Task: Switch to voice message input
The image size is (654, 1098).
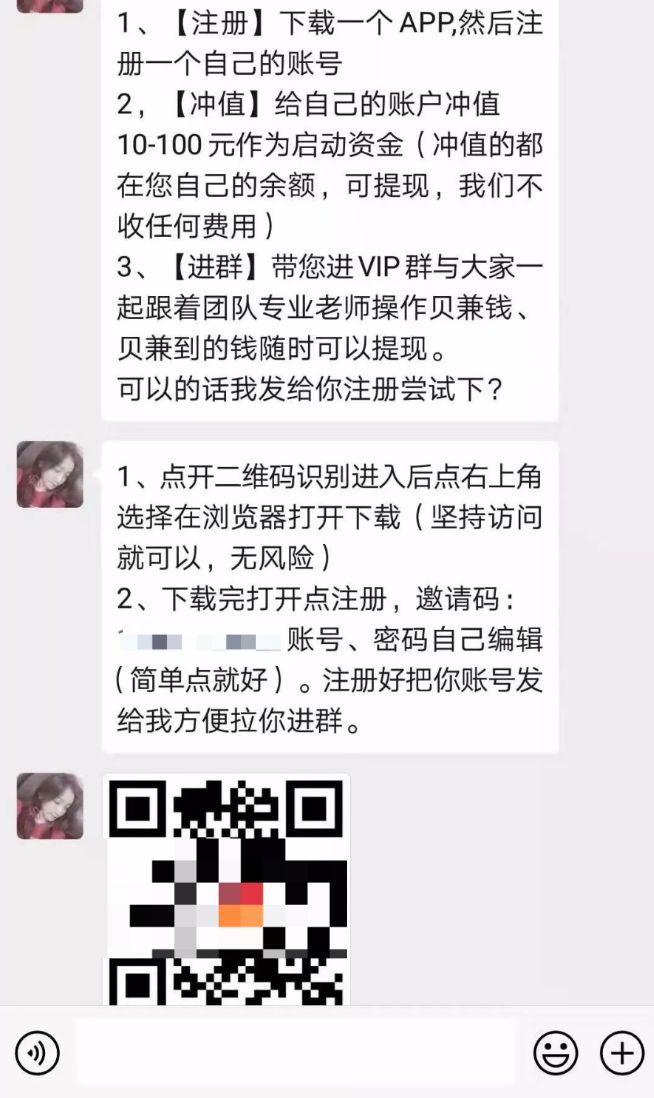Action: tap(37, 1053)
